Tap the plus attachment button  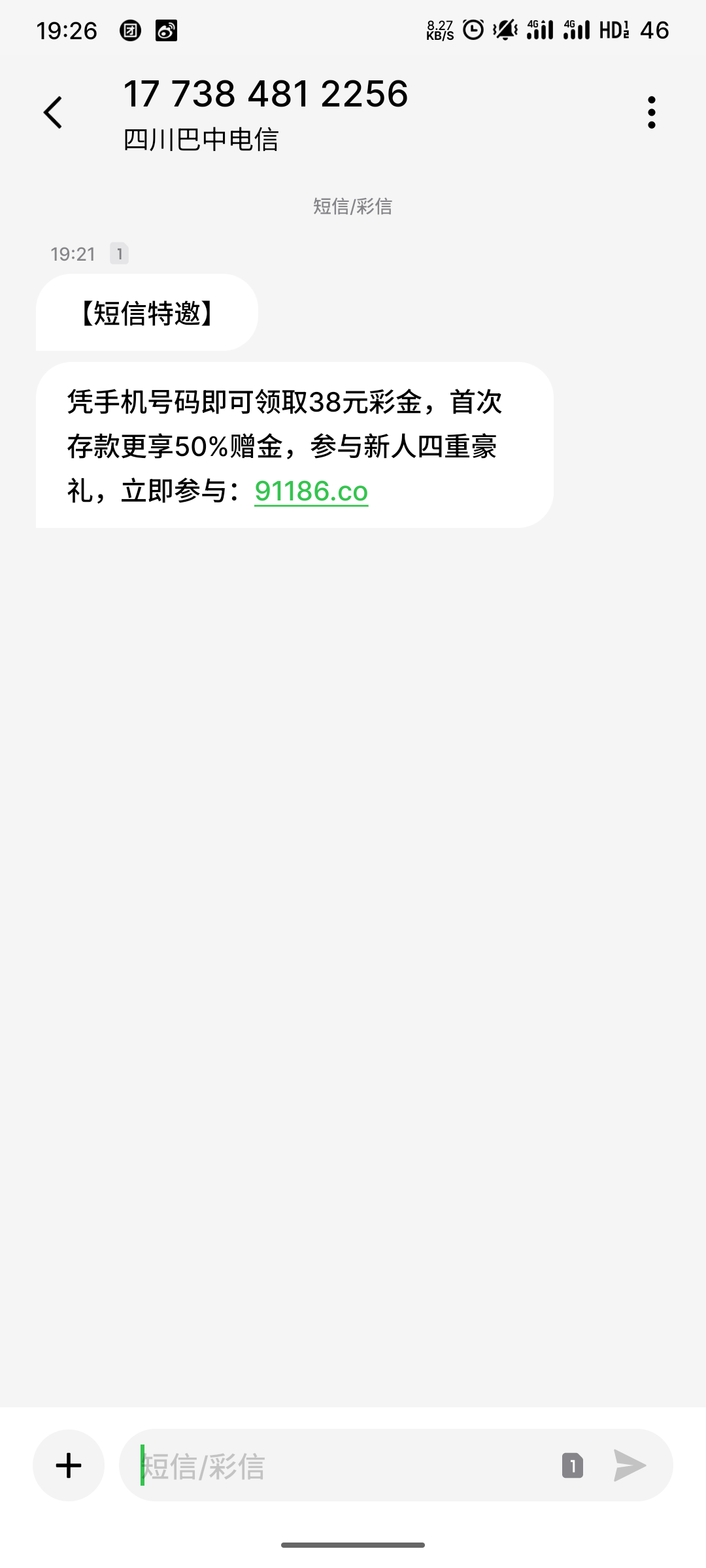click(69, 1465)
